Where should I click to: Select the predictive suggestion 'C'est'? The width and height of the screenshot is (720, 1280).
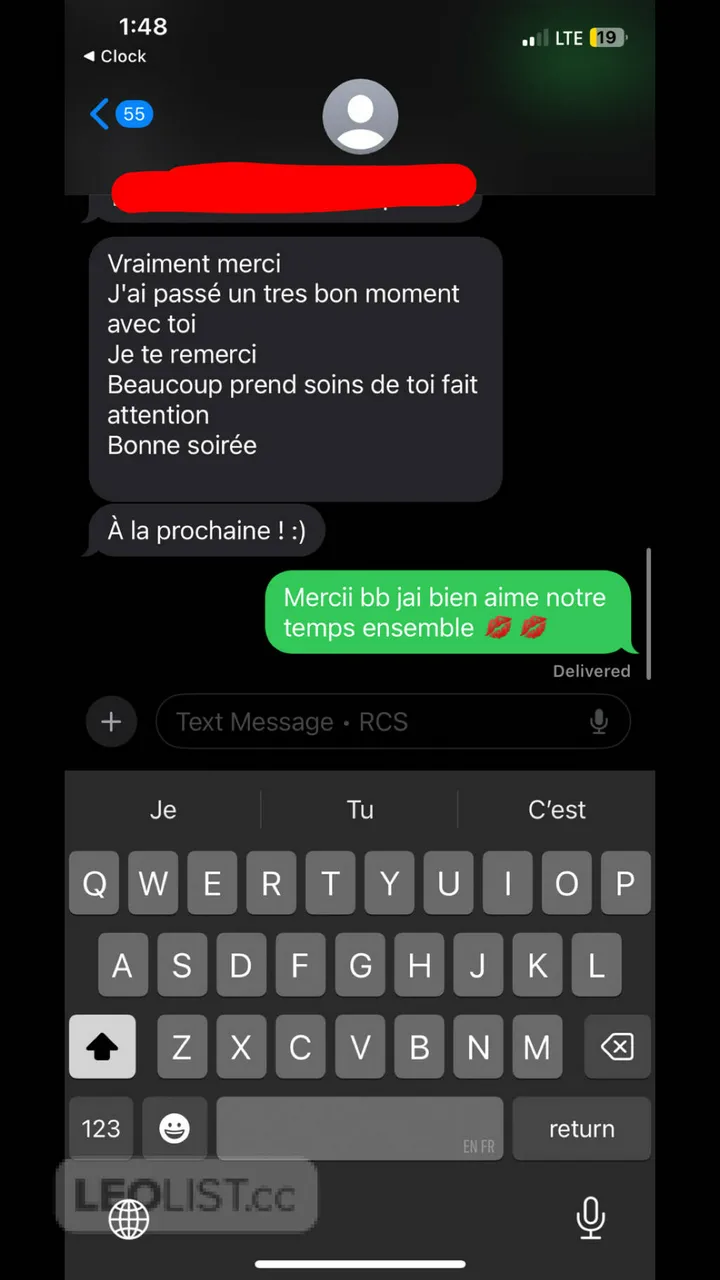[557, 810]
